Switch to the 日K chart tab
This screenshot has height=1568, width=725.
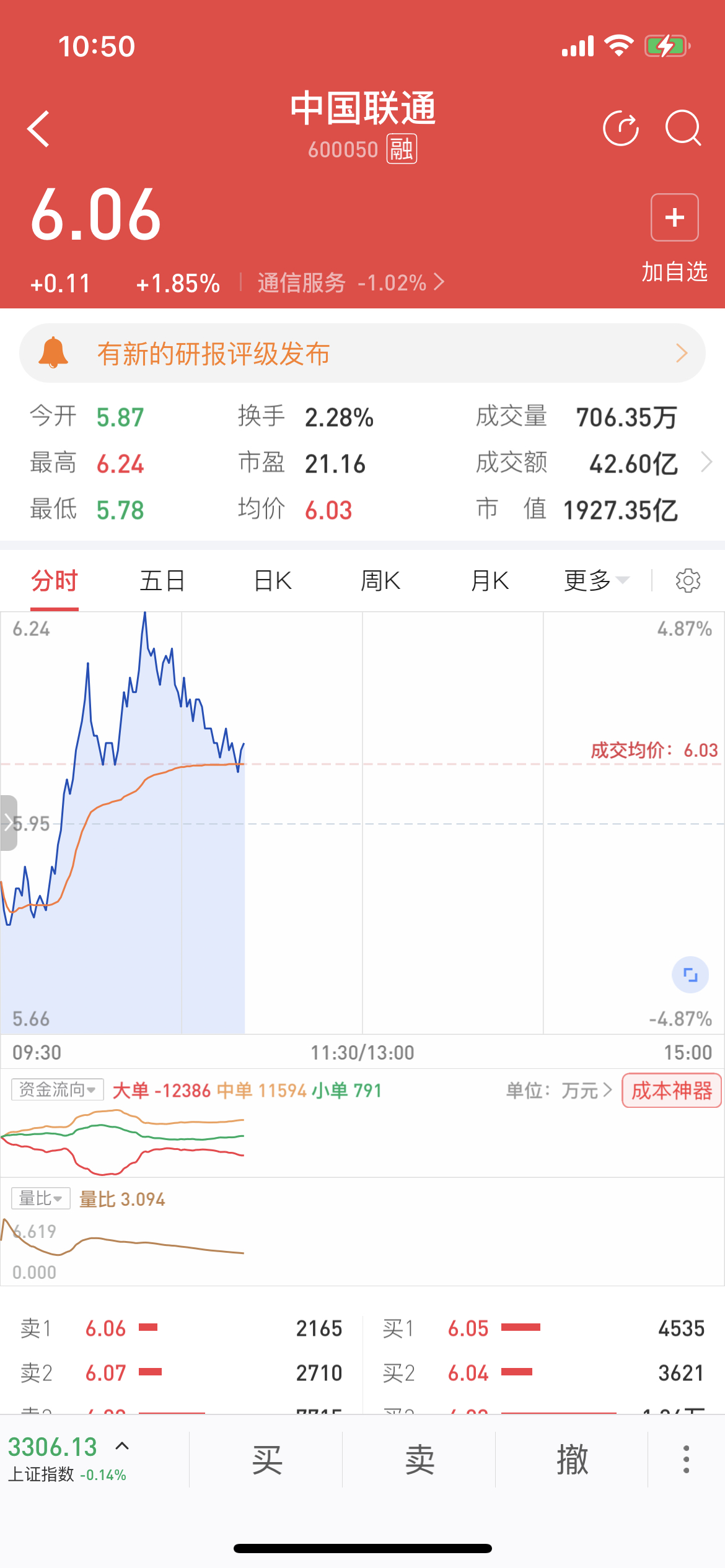click(x=273, y=581)
